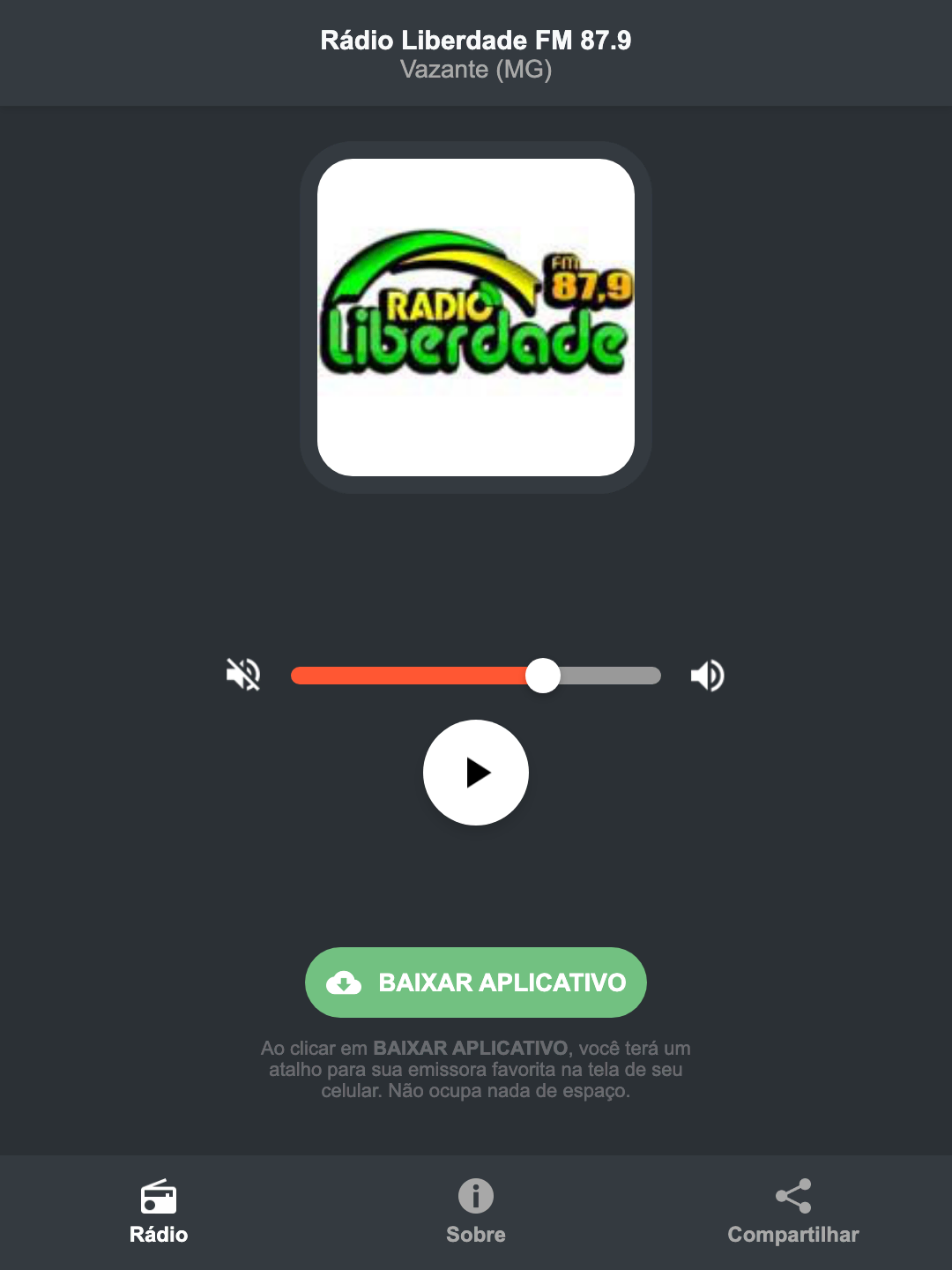This screenshot has height=1270, width=952.
Task: Click the download icon inside BAIXAR APLICATIVO
Action: (x=346, y=982)
